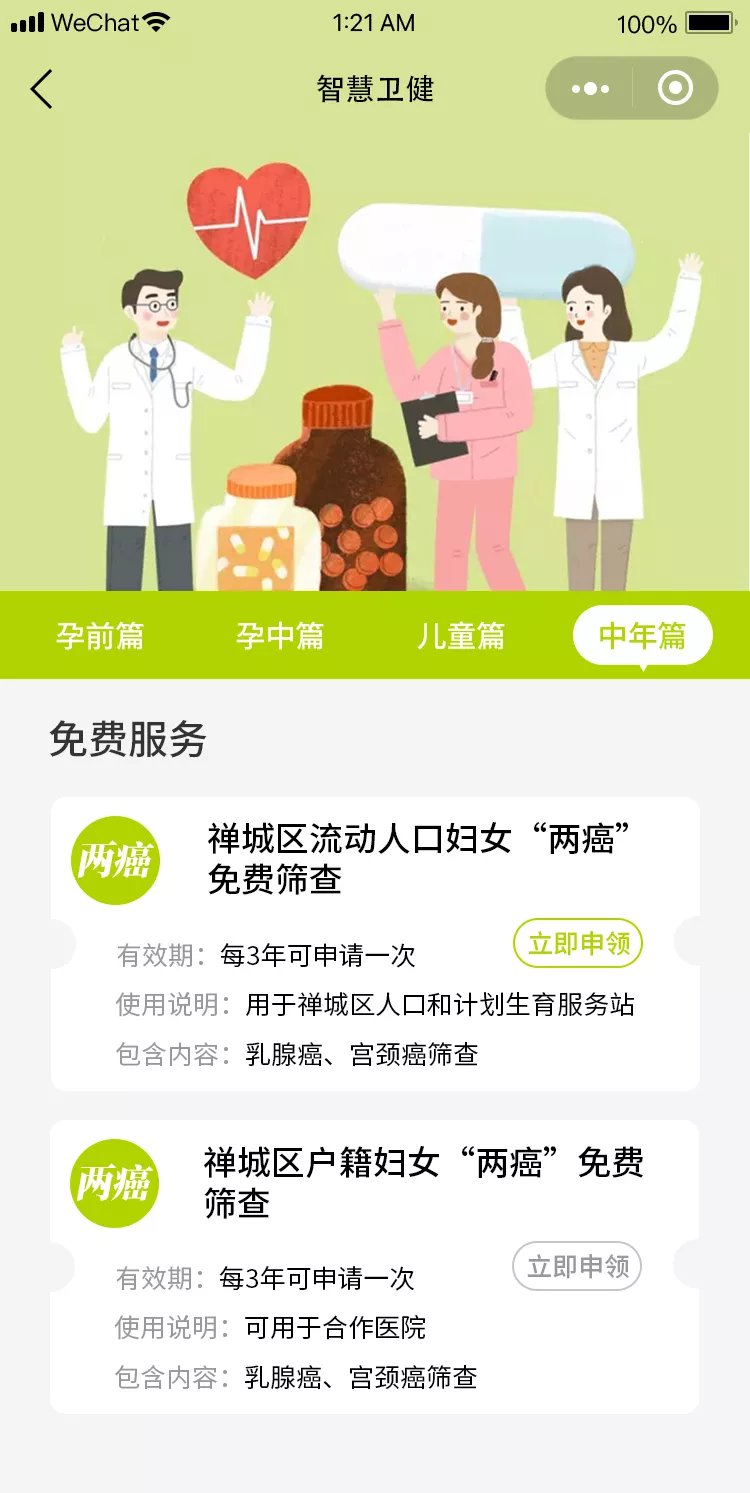Open the mini program more options menu
This screenshot has width=750, height=1493.
click(590, 89)
